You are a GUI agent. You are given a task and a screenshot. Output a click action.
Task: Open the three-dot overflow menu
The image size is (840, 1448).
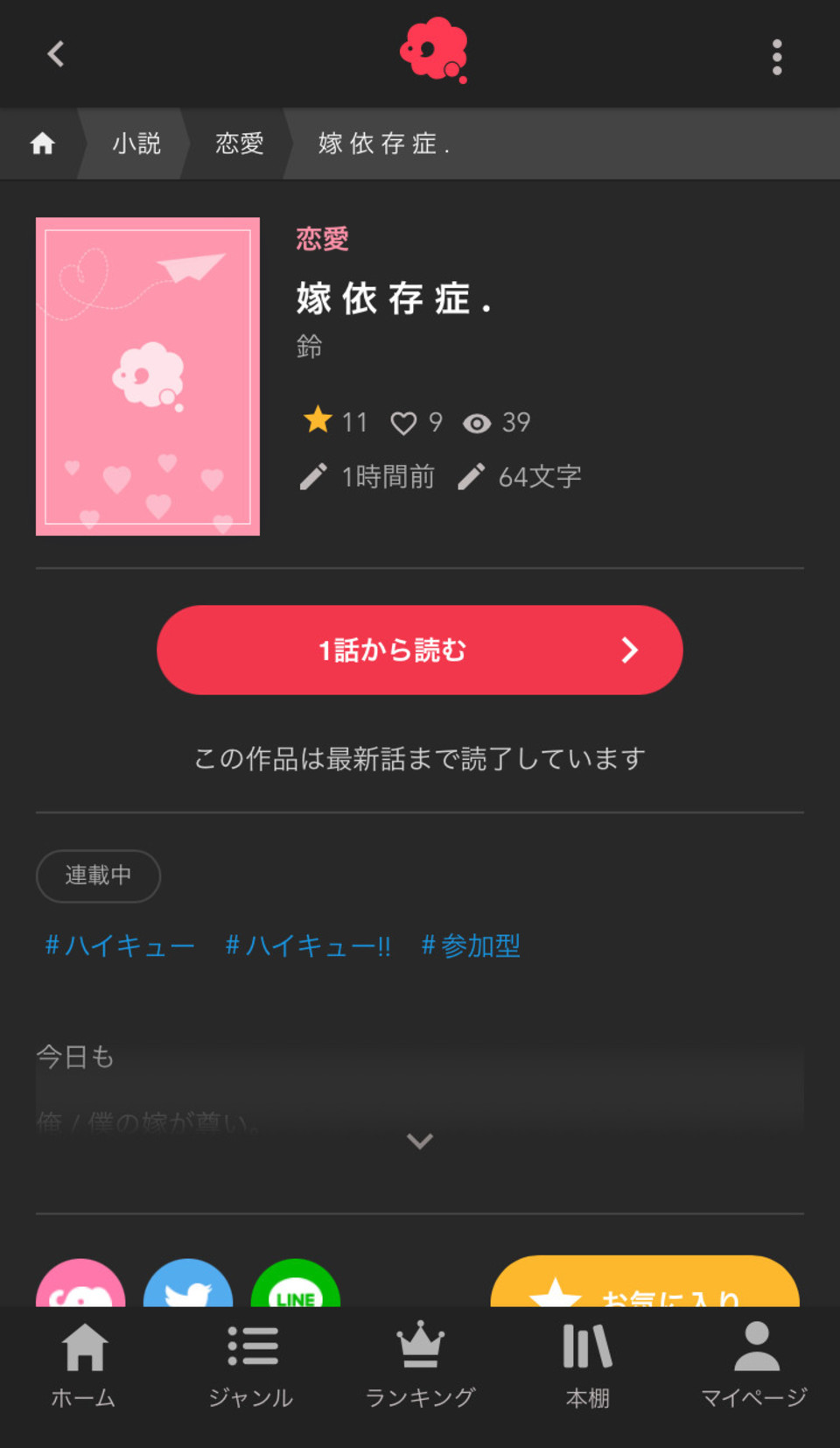(775, 54)
